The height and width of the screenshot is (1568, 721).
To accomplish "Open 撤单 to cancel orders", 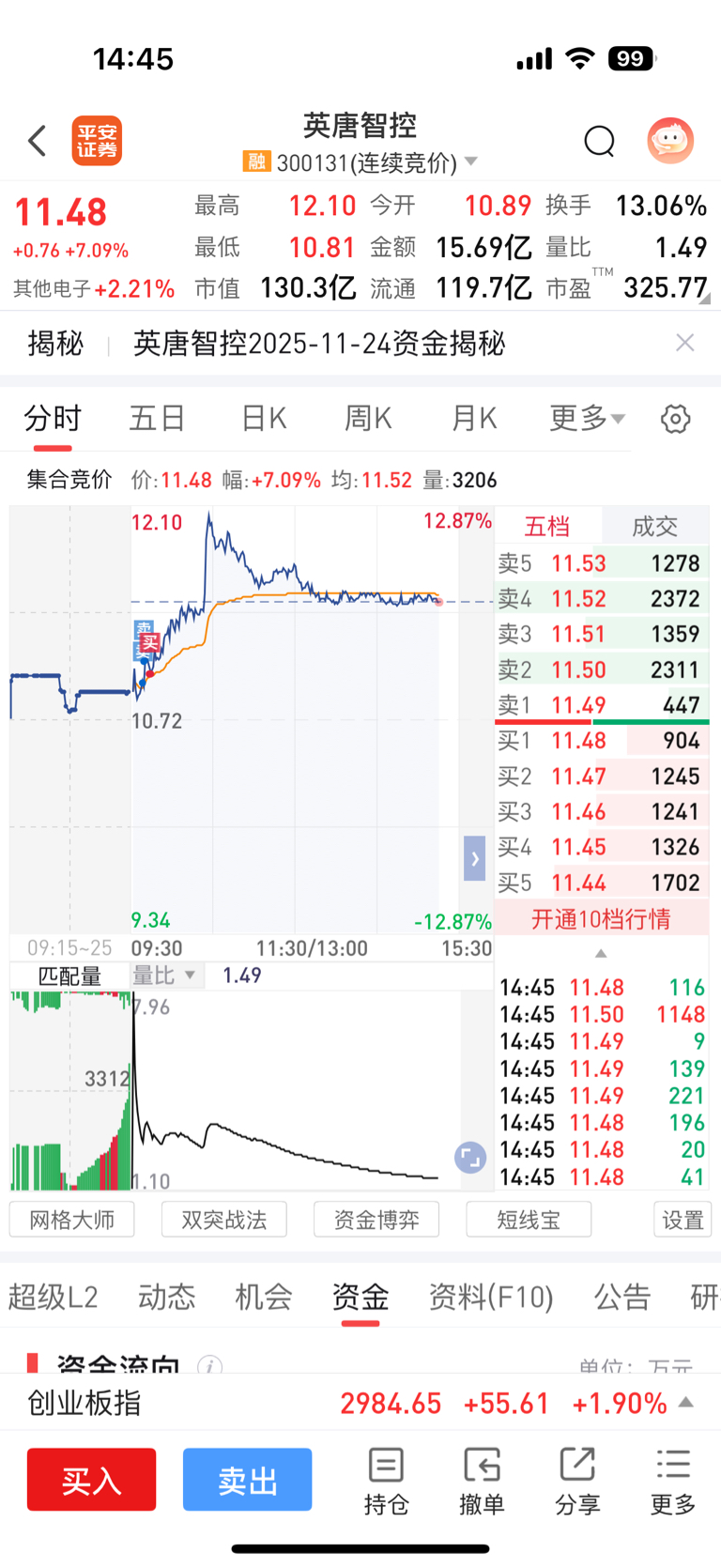I will pos(482,1482).
